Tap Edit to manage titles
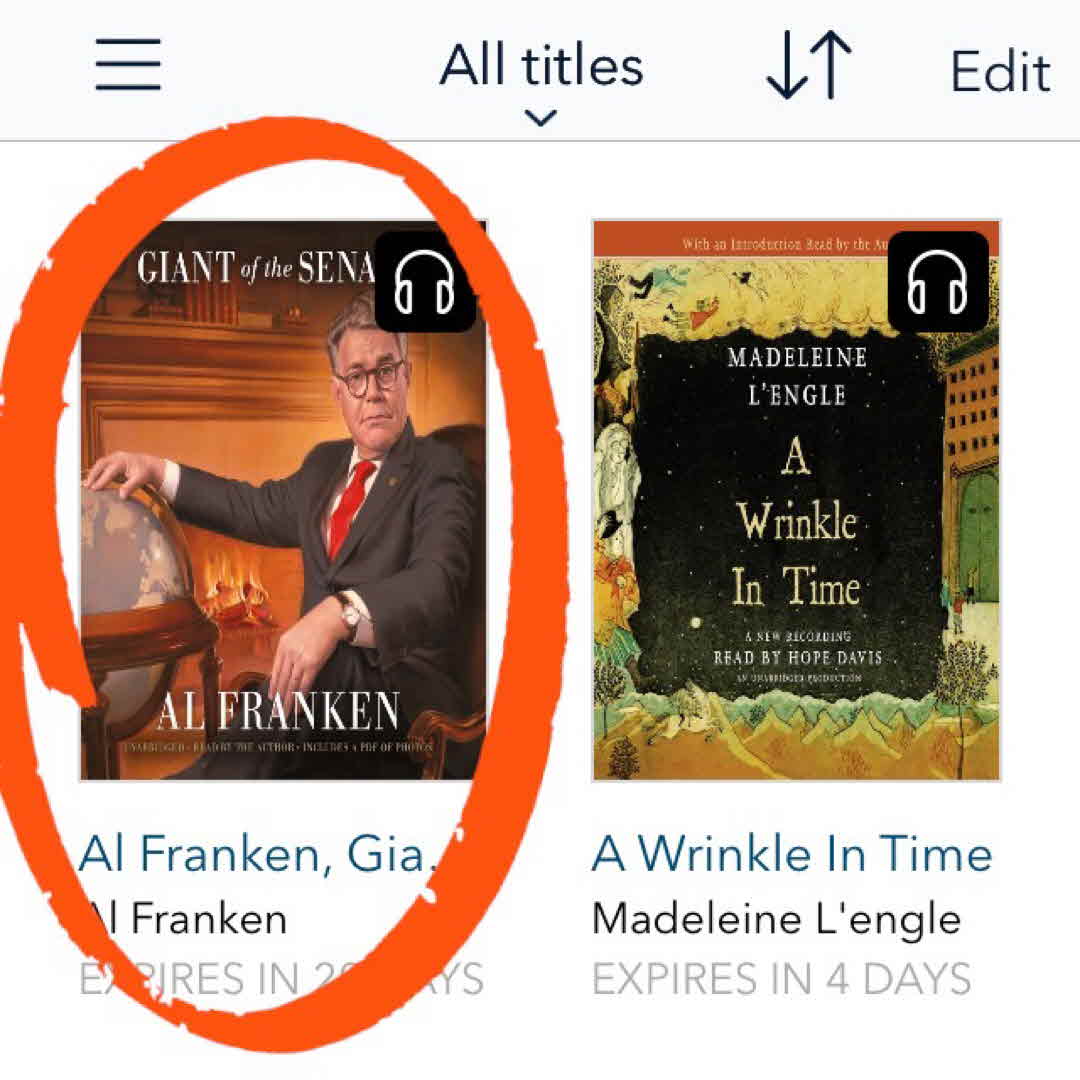This screenshot has width=1080, height=1080. point(999,72)
